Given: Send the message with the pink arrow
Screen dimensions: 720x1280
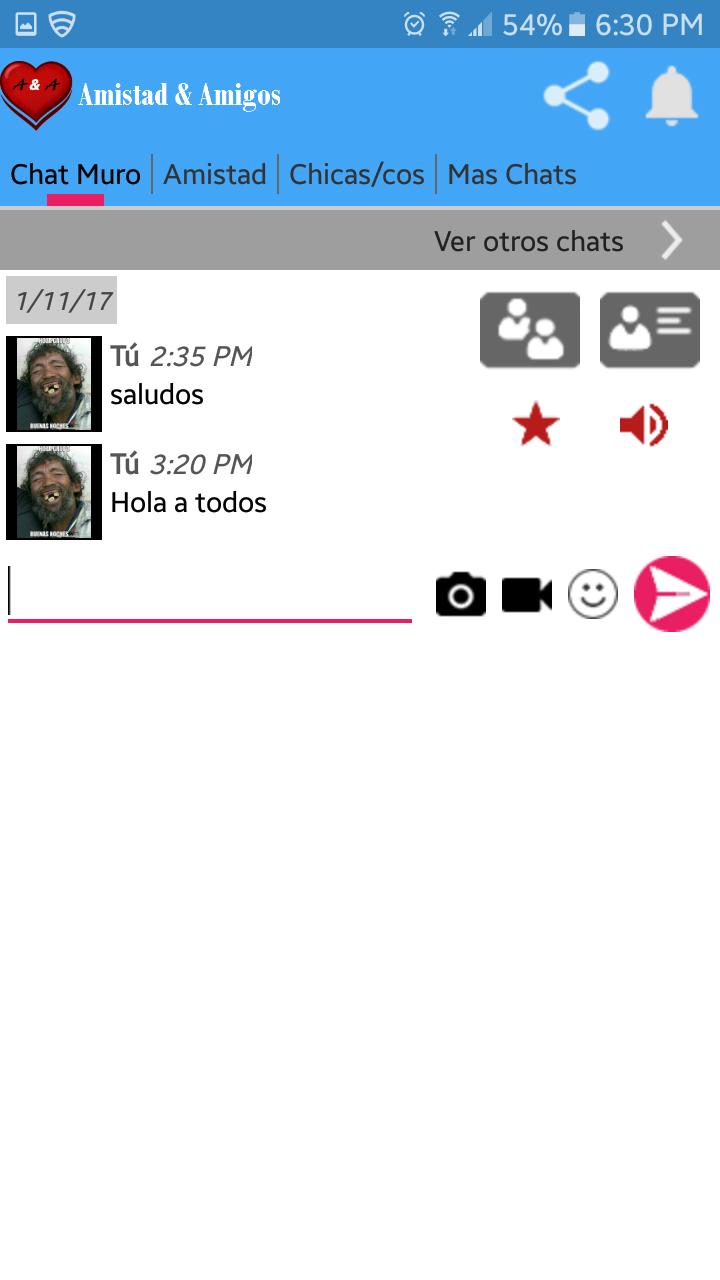Looking at the screenshot, I should [671, 594].
